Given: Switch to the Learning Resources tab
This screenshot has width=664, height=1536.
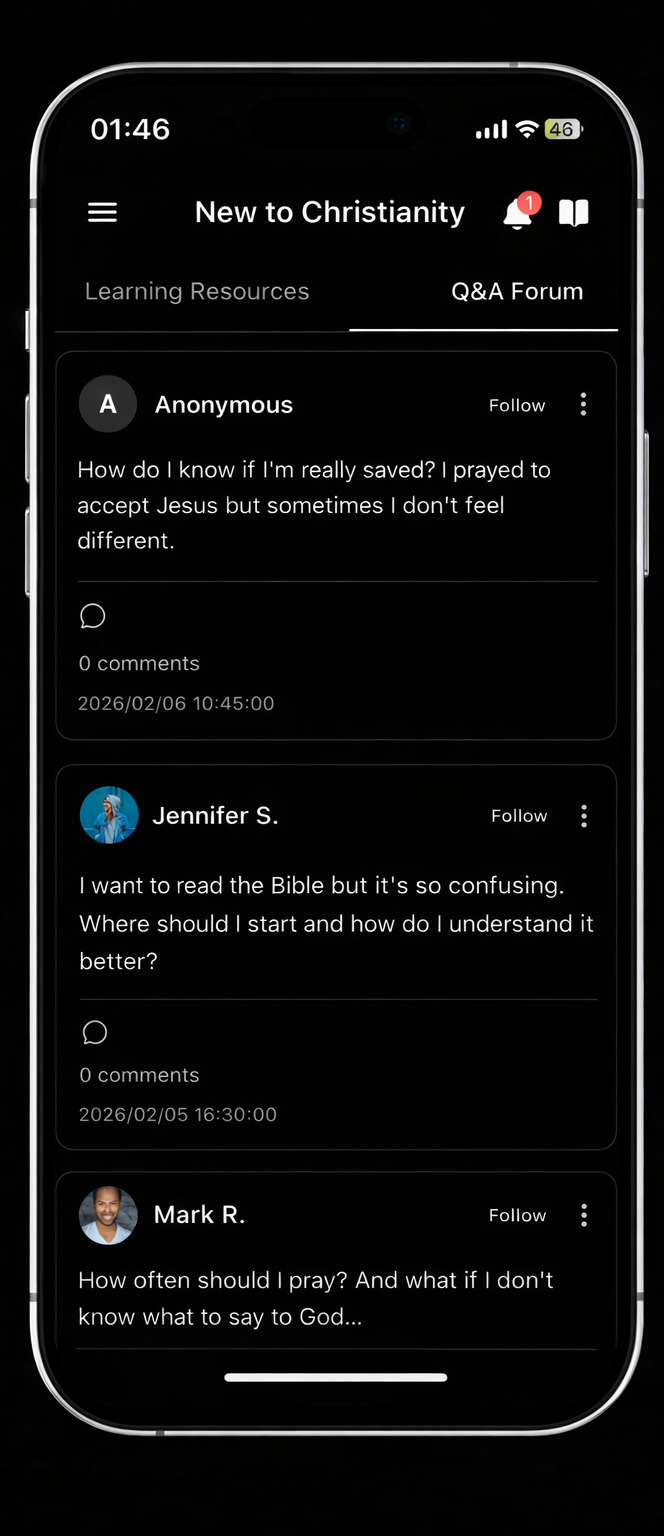Looking at the screenshot, I should tap(197, 291).
